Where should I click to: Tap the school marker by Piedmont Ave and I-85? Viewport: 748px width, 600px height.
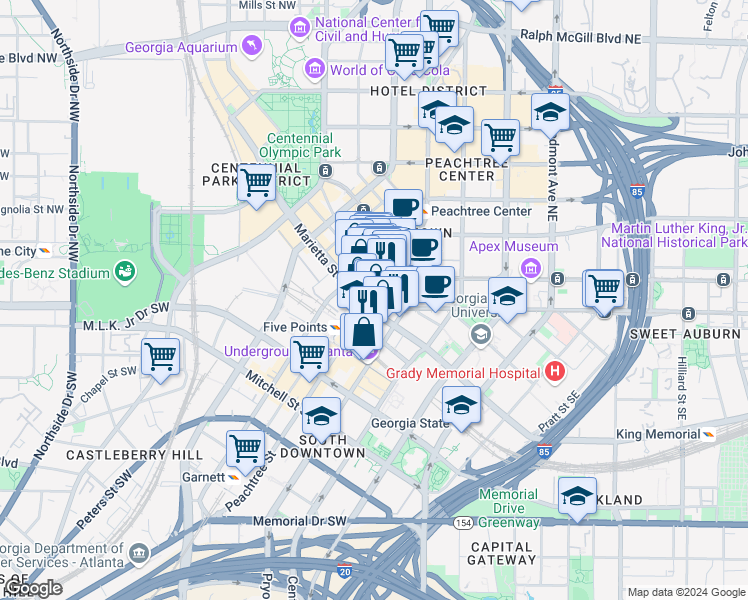(x=551, y=115)
